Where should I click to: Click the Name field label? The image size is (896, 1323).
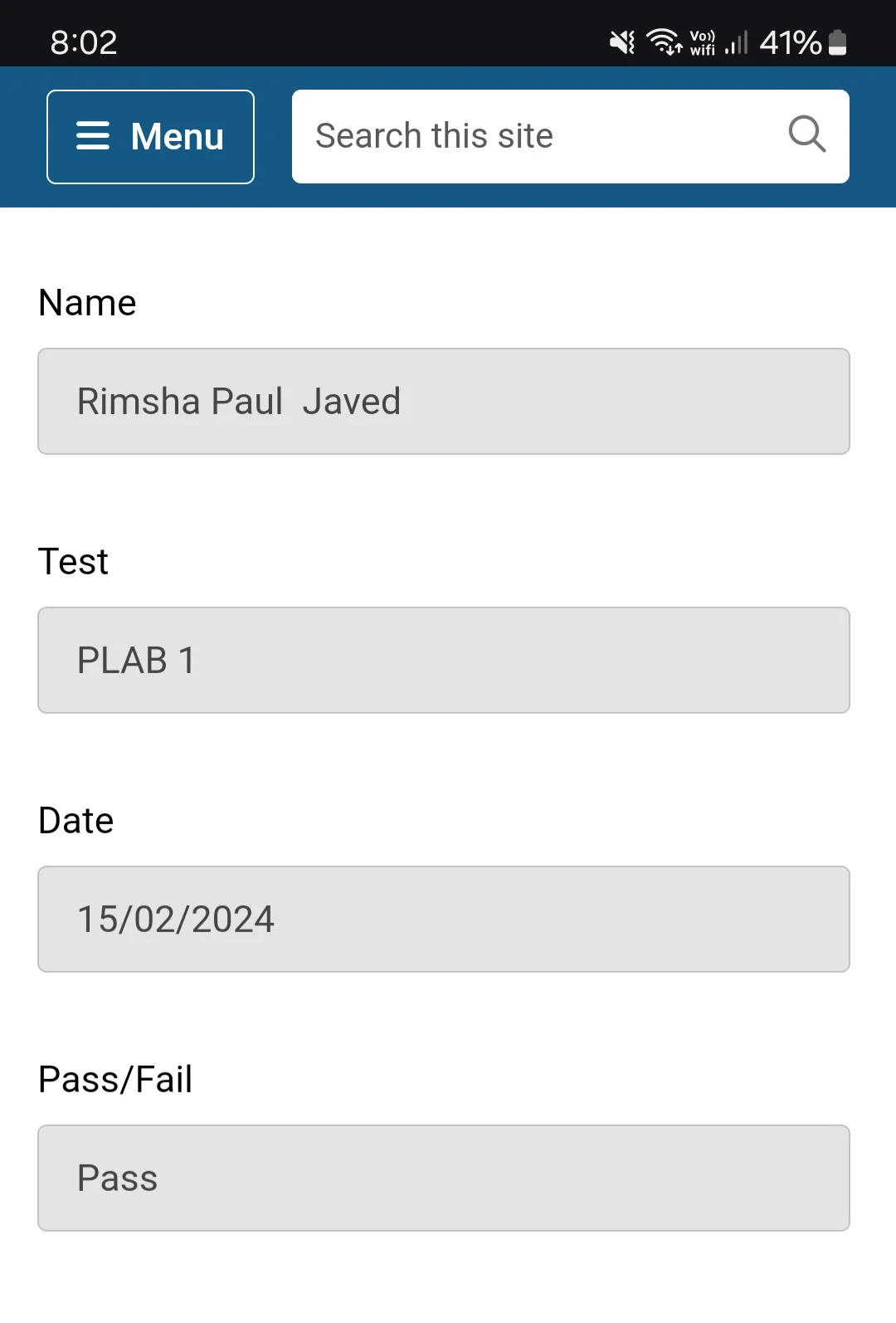tap(86, 302)
